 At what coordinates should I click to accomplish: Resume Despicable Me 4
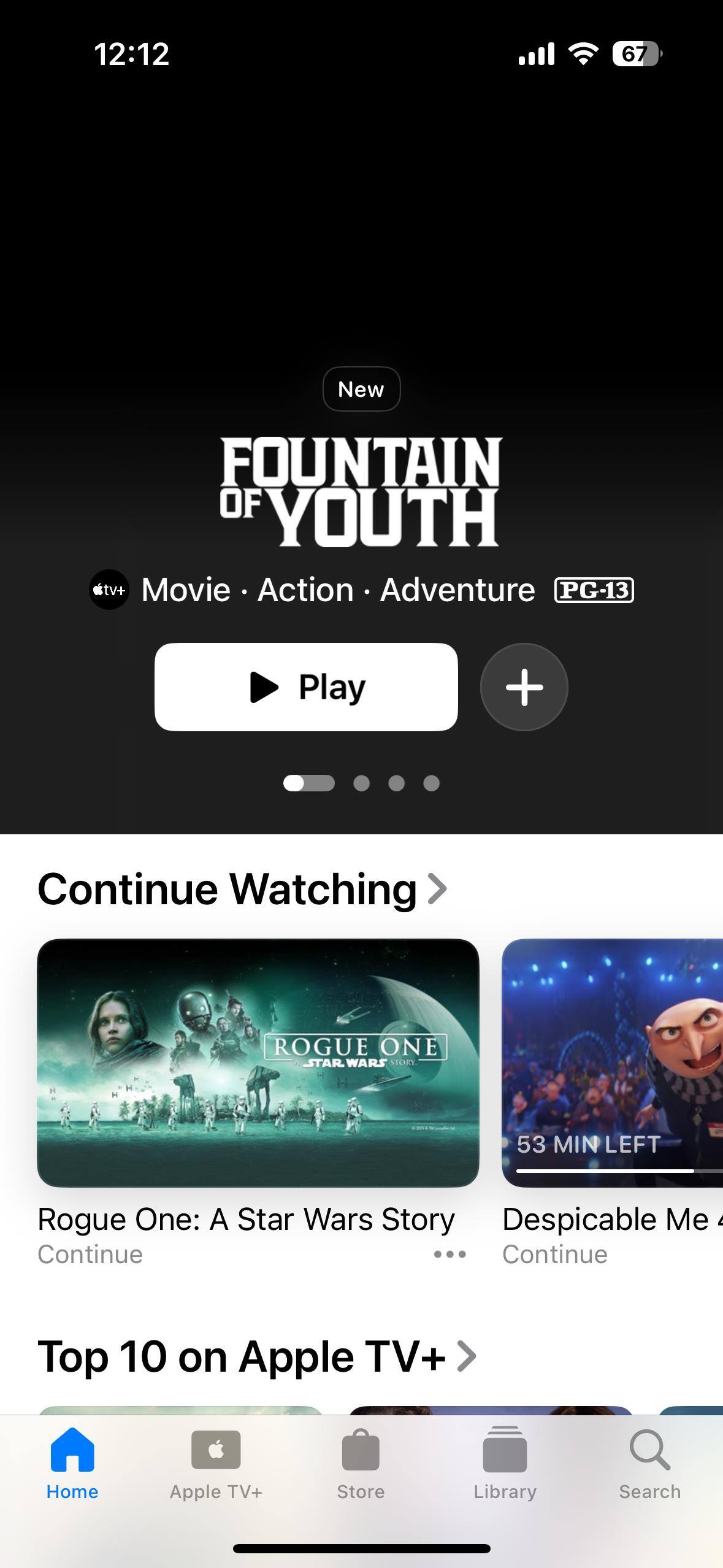tap(612, 1063)
